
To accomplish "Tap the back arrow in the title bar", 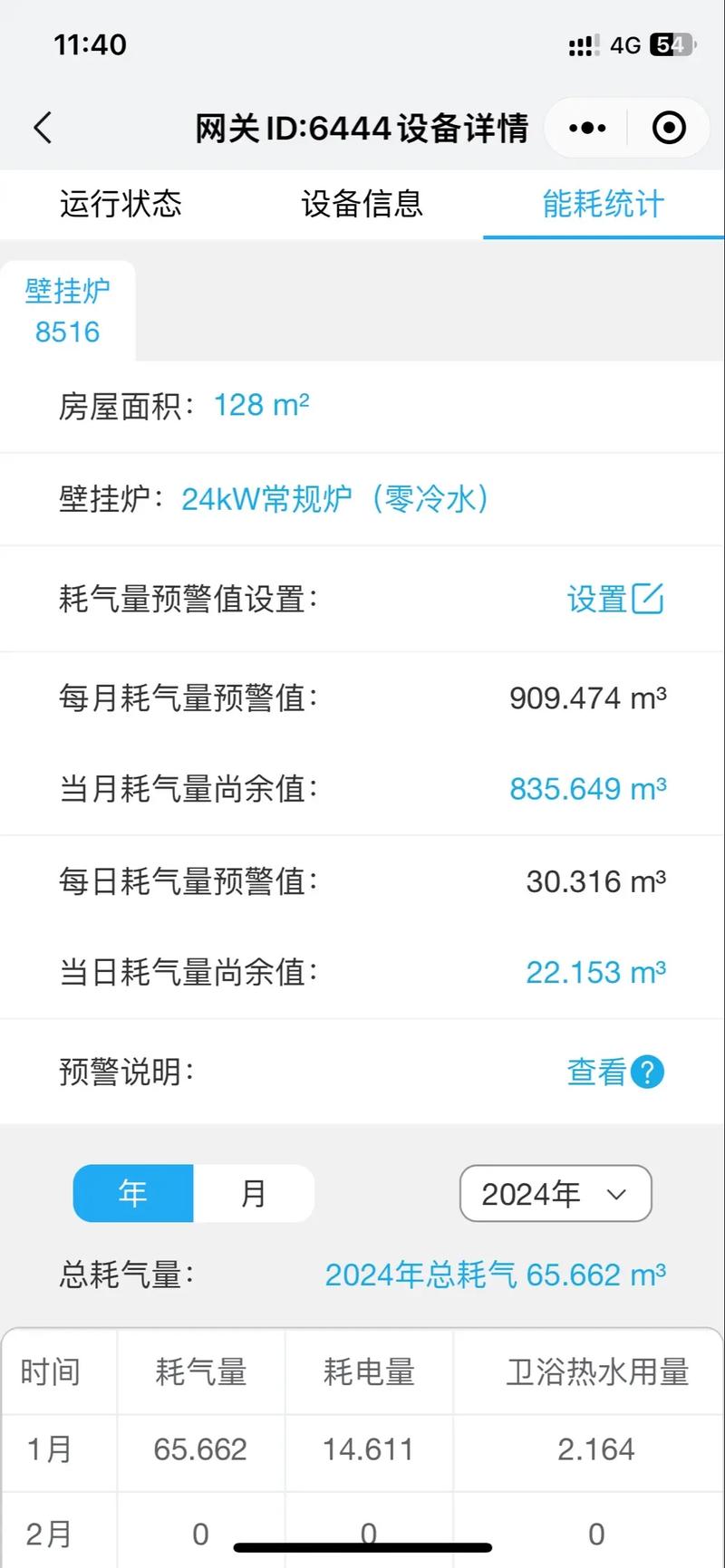I will pyautogui.click(x=42, y=128).
